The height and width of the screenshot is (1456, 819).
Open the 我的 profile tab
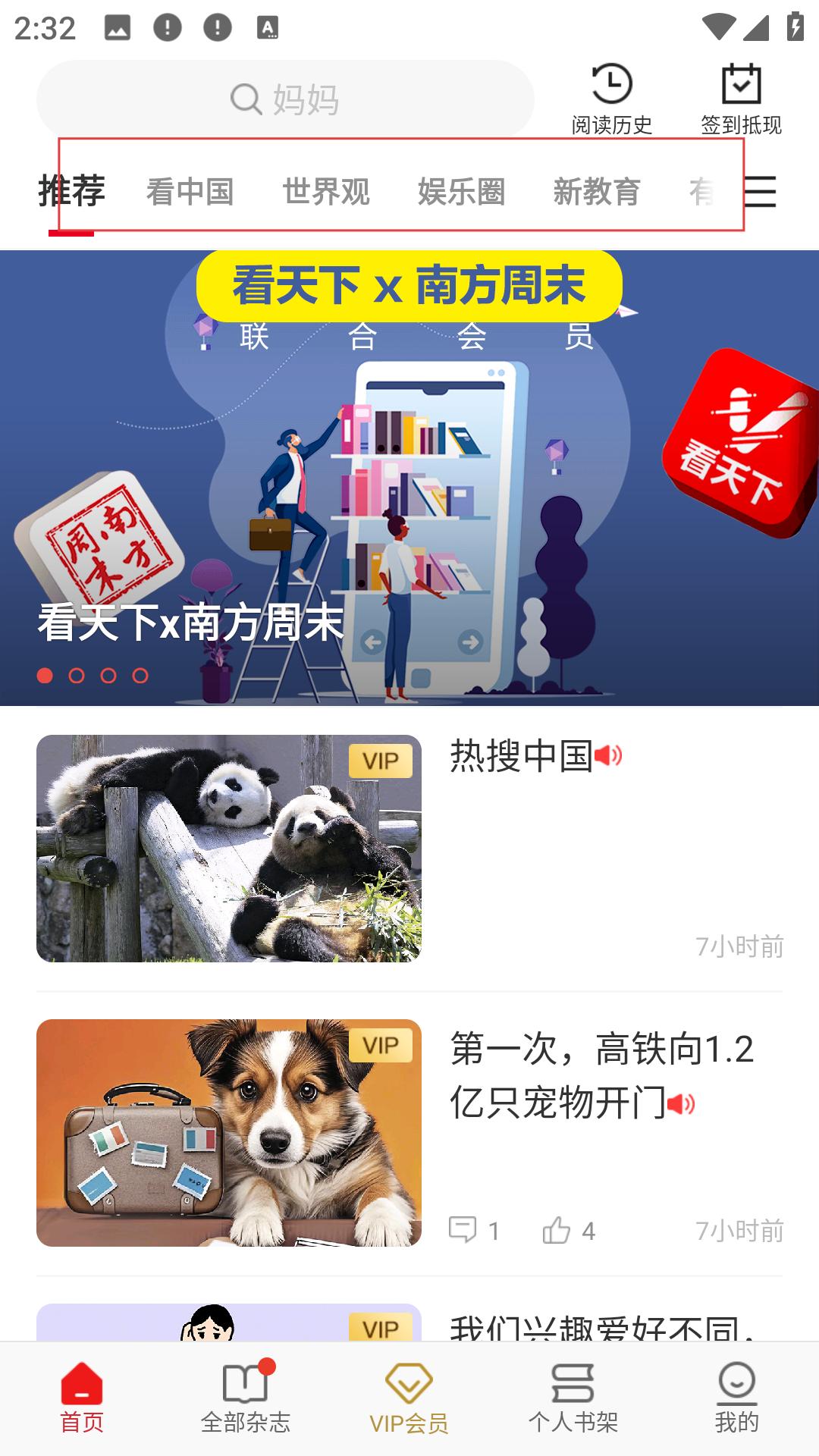(736, 1399)
